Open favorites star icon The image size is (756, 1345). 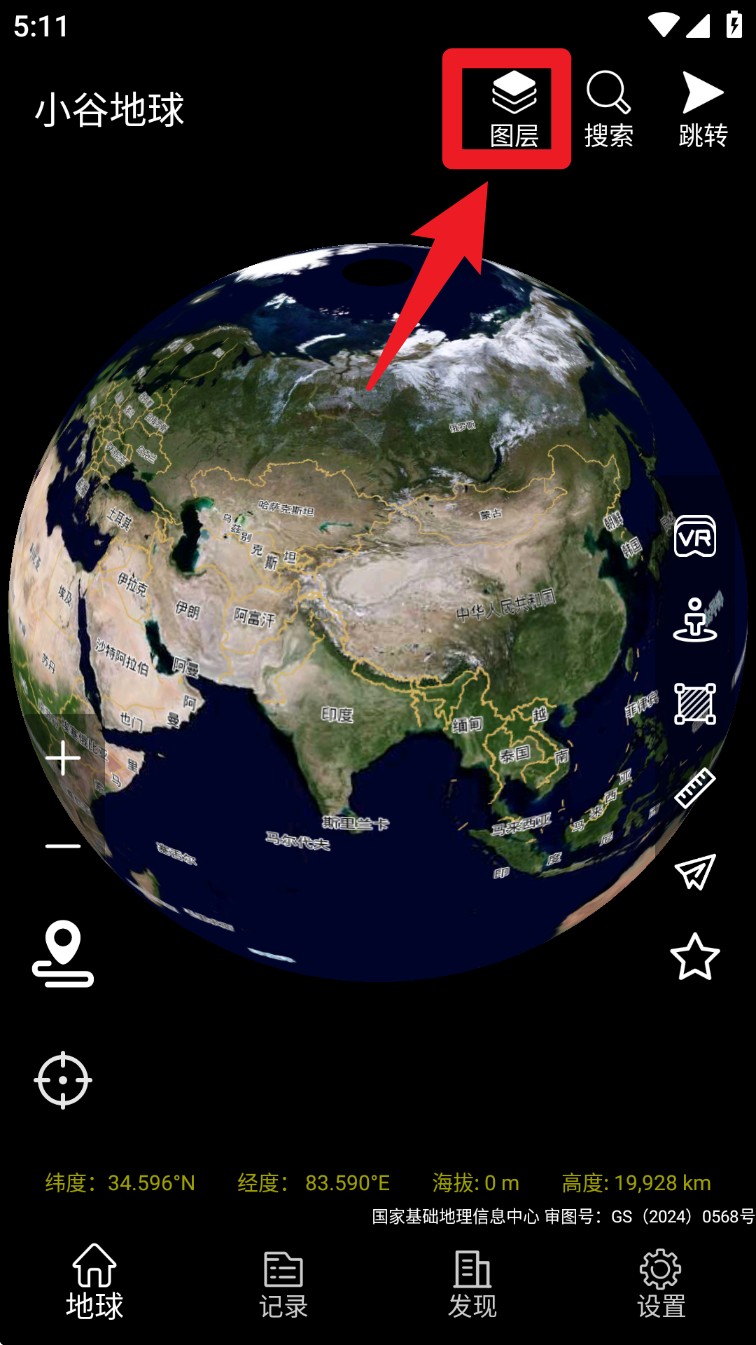[695, 957]
